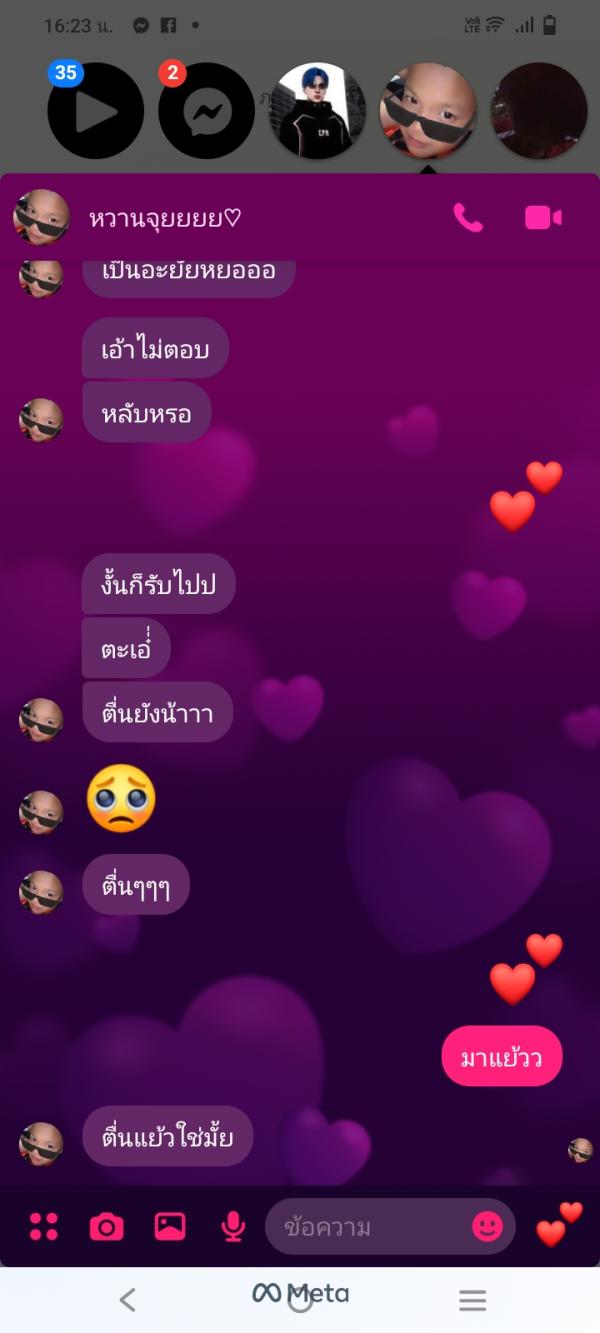Open the photo gallery picker
The width and height of the screenshot is (600, 1333).
point(170,1226)
